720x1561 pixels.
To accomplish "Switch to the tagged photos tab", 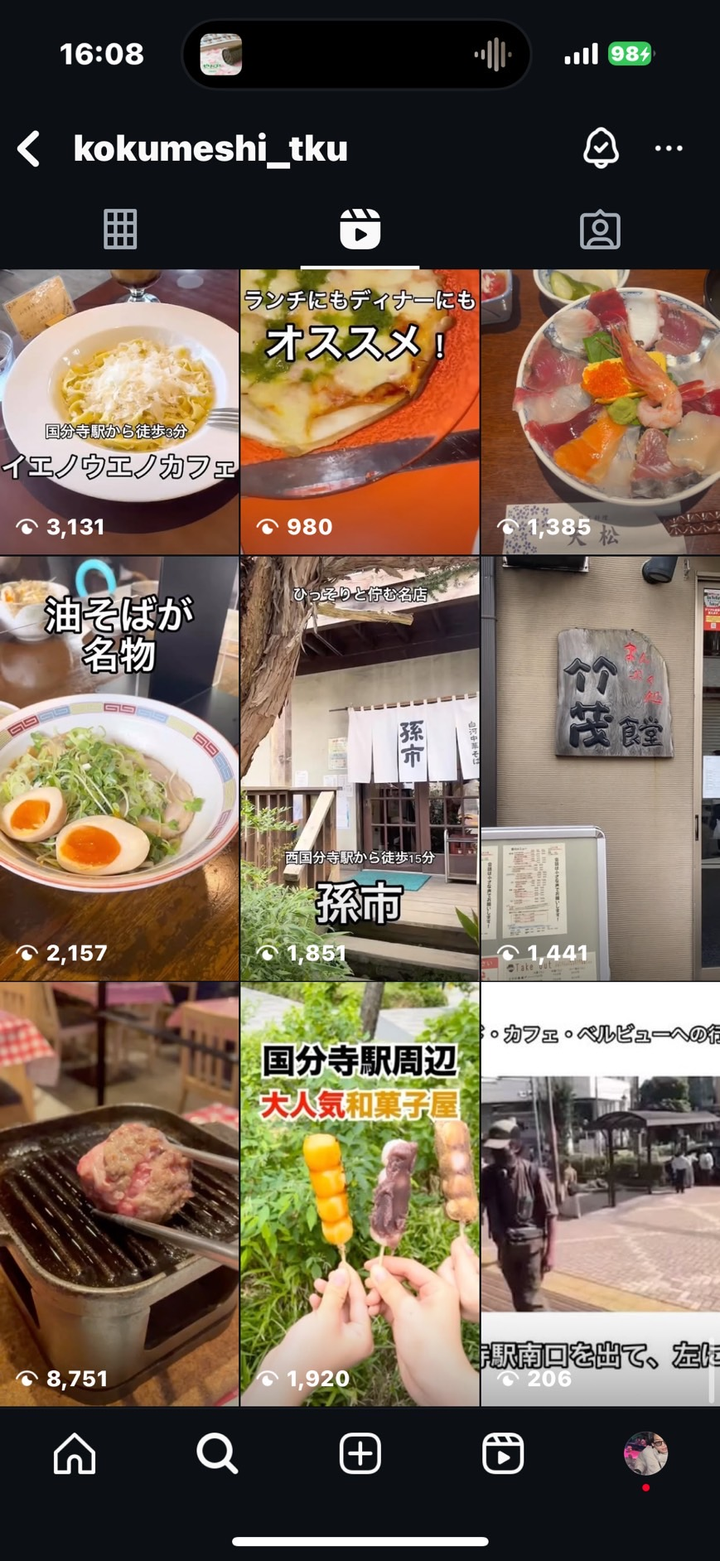I will click(x=600, y=230).
